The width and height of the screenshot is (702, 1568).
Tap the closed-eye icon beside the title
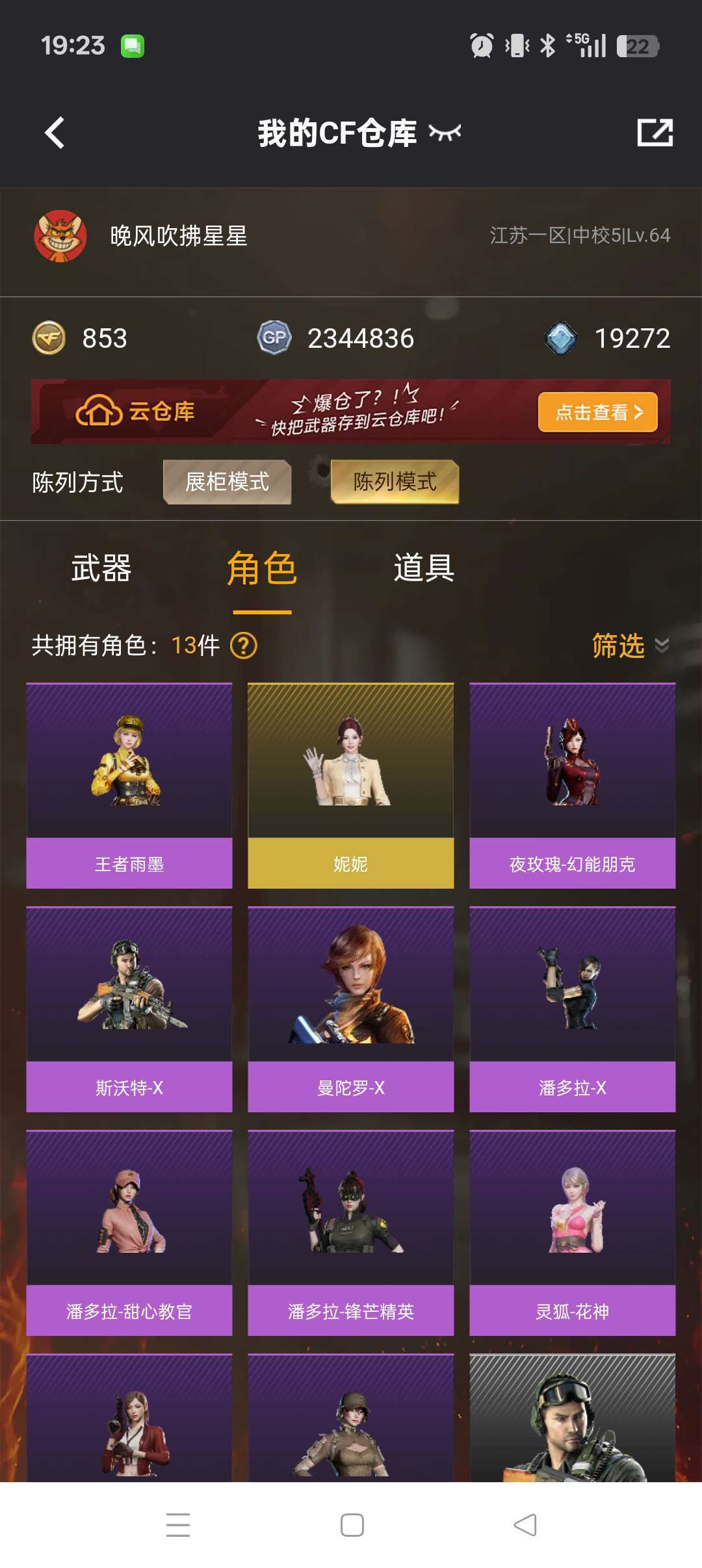pos(445,133)
